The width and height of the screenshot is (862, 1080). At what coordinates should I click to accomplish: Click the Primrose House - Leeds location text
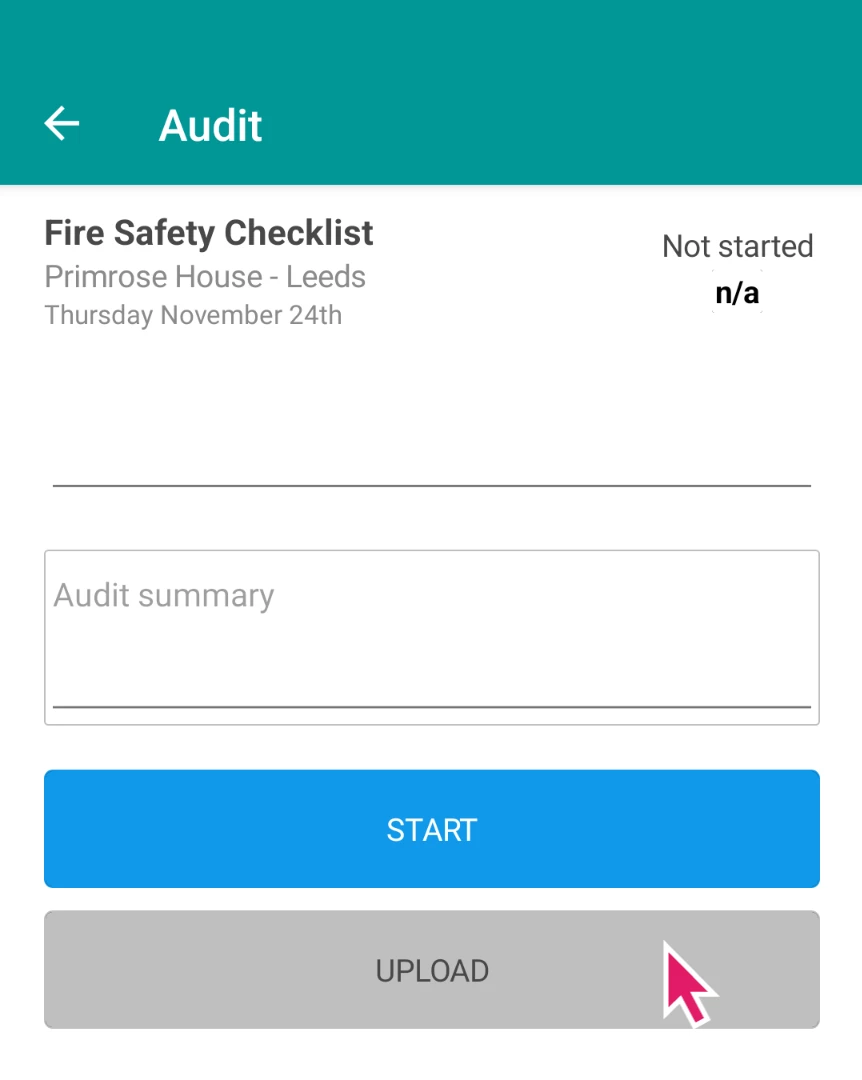tap(204, 277)
